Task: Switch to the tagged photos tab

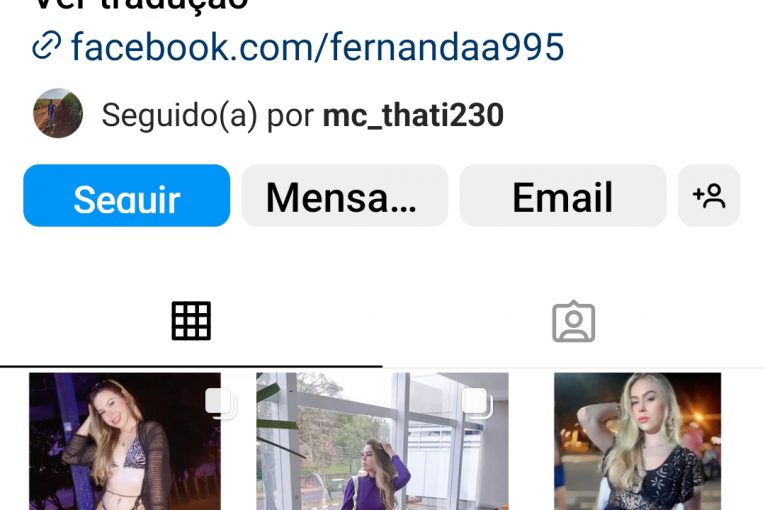Action: pyautogui.click(x=573, y=321)
